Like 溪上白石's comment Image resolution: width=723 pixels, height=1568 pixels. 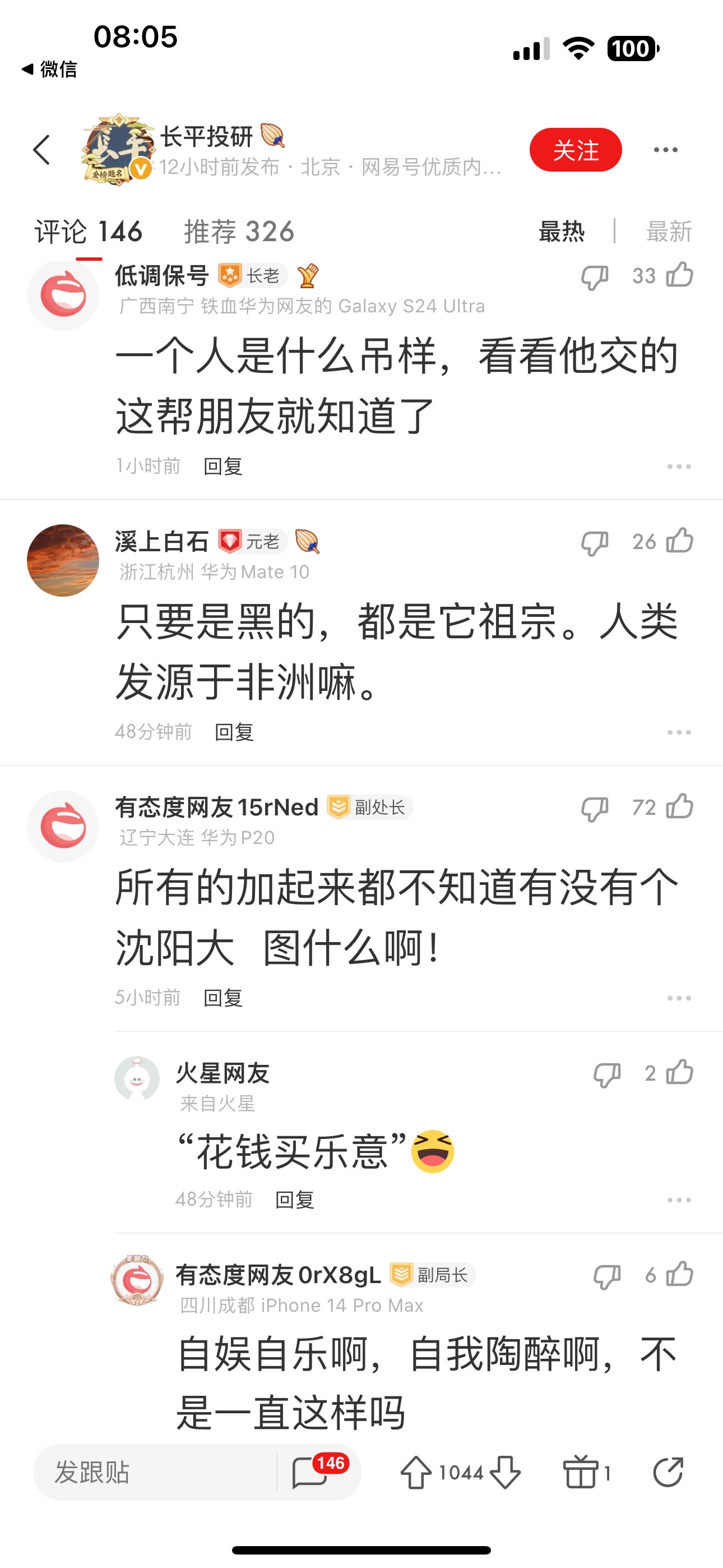pyautogui.click(x=680, y=541)
